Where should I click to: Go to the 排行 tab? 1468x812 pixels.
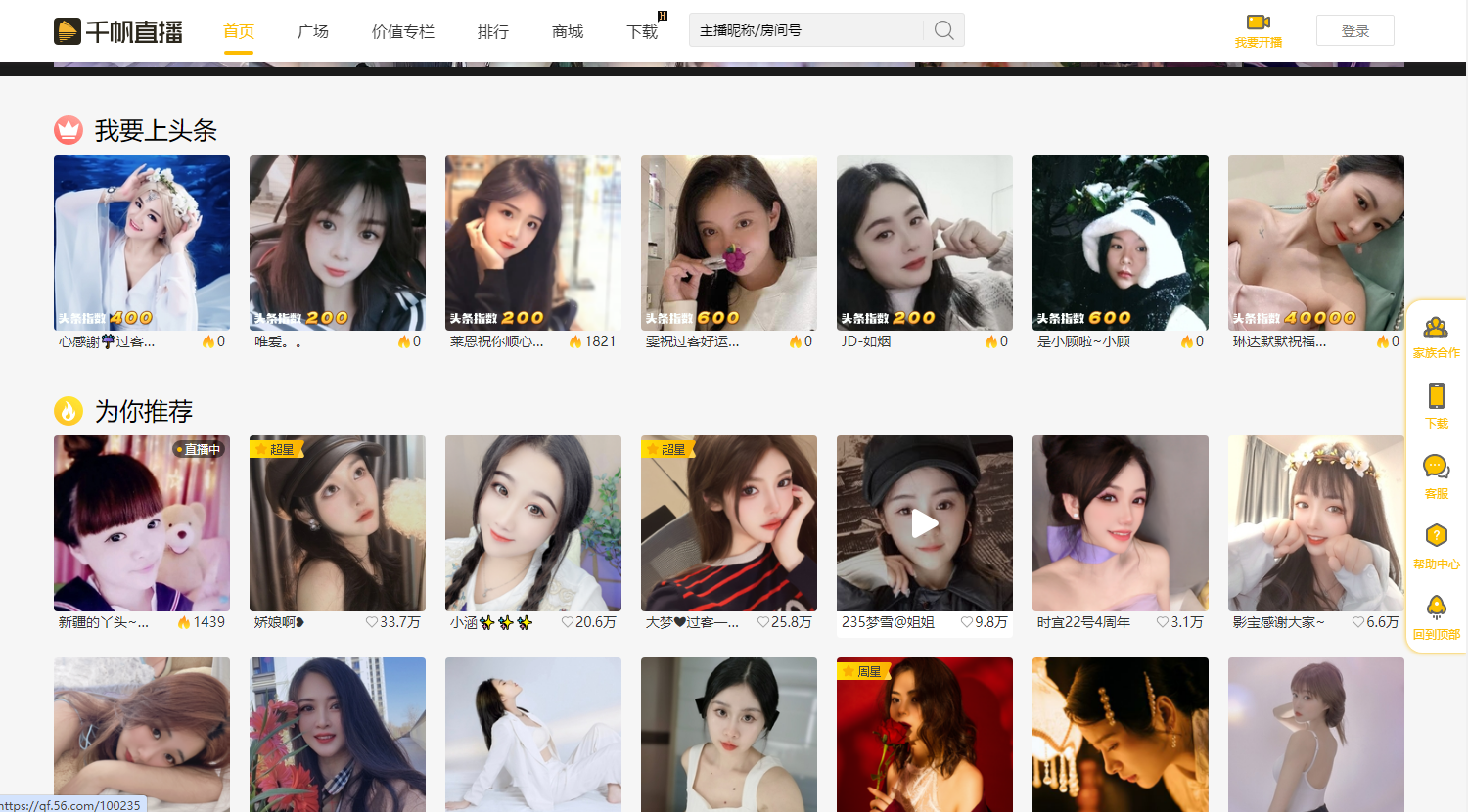[492, 31]
